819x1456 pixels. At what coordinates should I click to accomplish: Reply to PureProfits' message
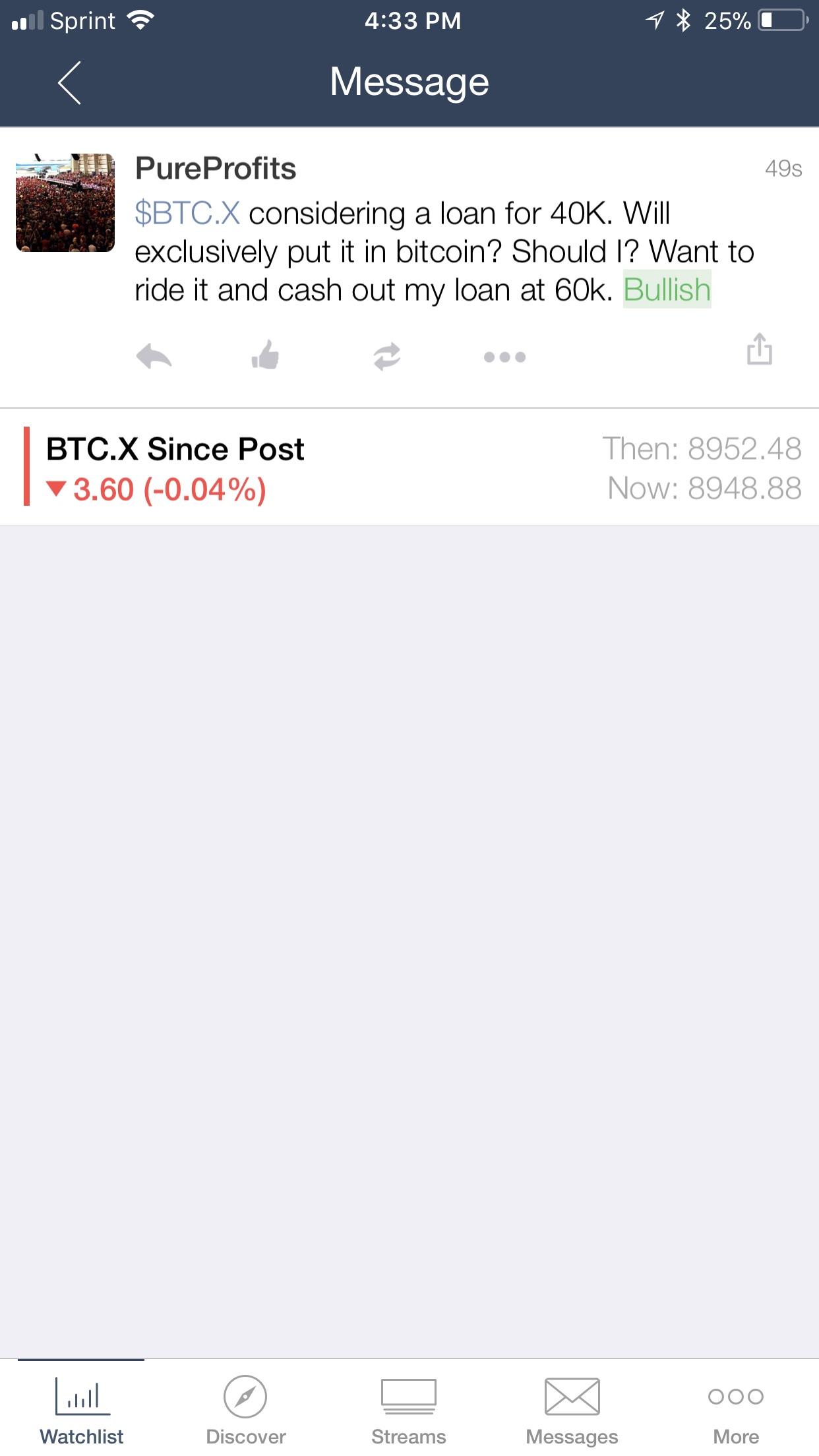[x=154, y=357]
